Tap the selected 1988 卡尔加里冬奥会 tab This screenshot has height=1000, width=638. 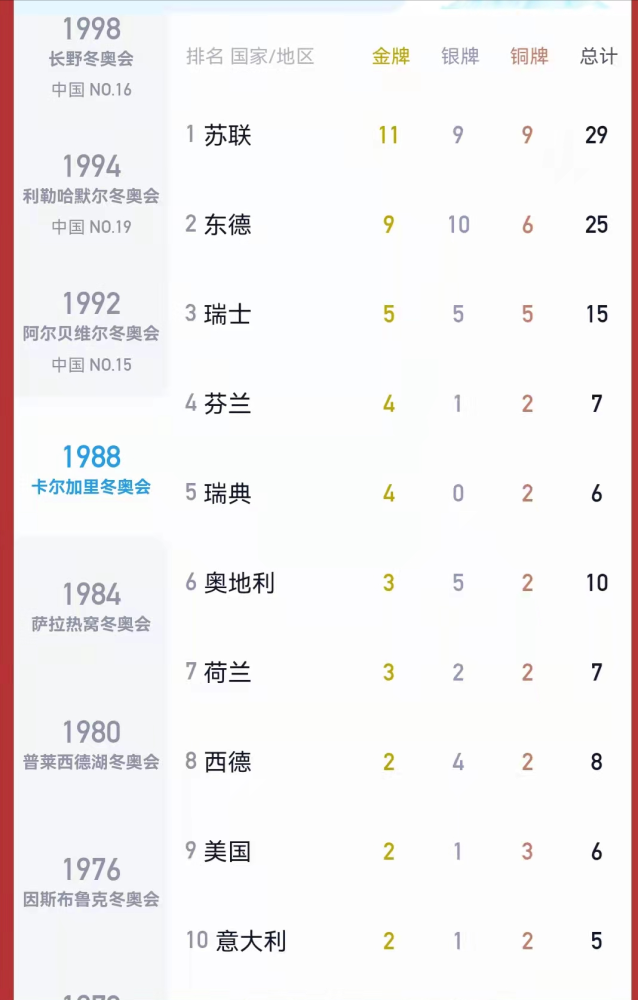pyautogui.click(x=91, y=470)
